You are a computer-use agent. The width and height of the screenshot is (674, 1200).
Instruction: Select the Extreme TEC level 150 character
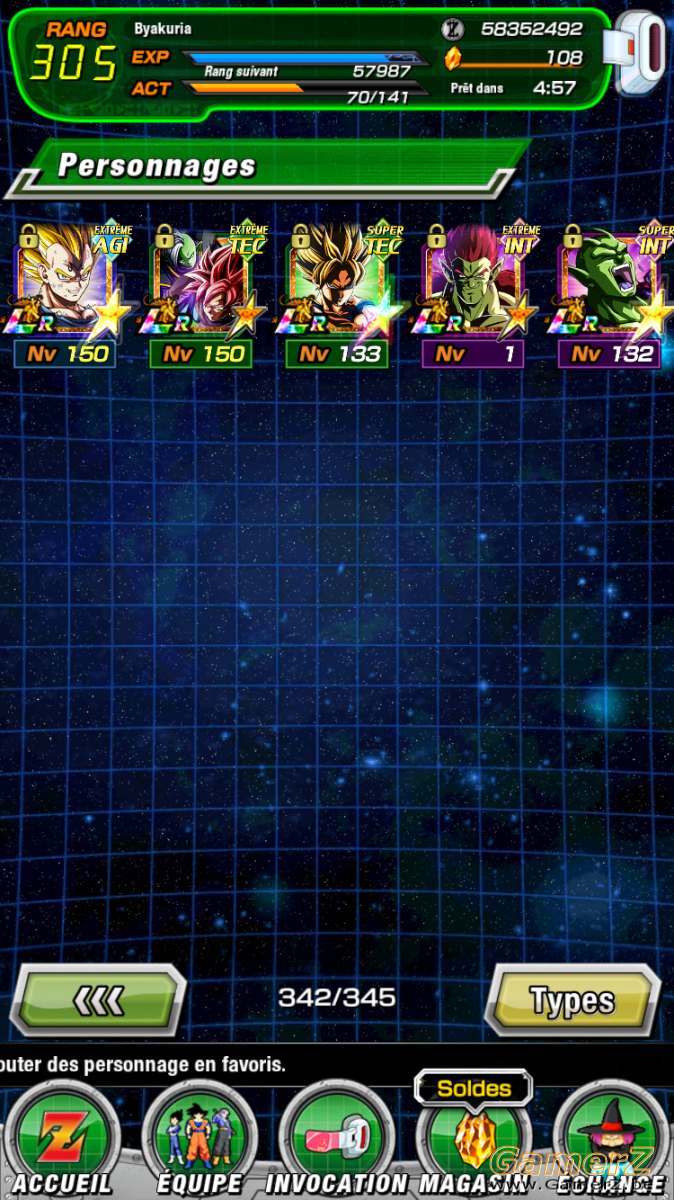[x=203, y=295]
